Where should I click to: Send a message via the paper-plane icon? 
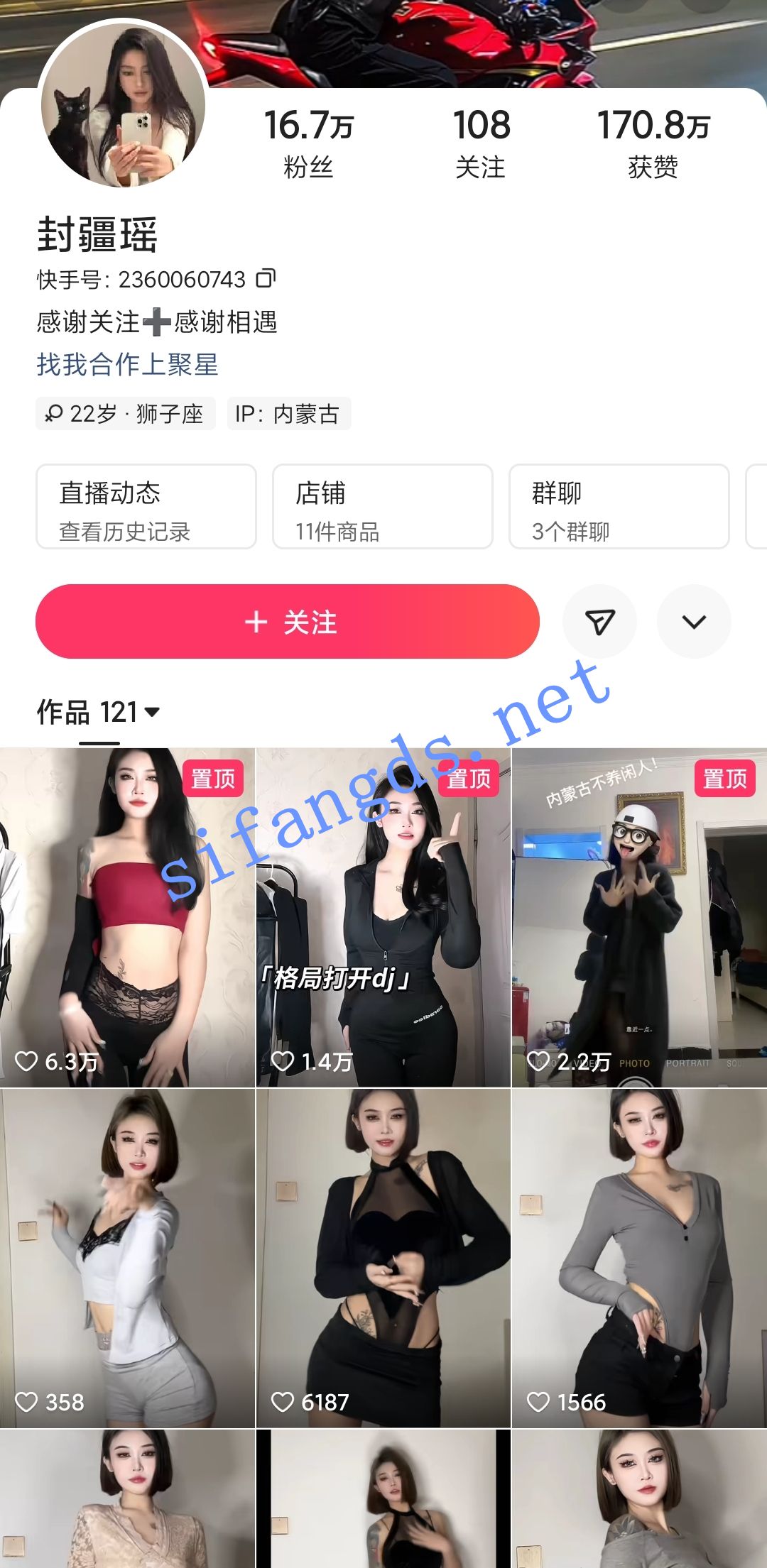599,622
